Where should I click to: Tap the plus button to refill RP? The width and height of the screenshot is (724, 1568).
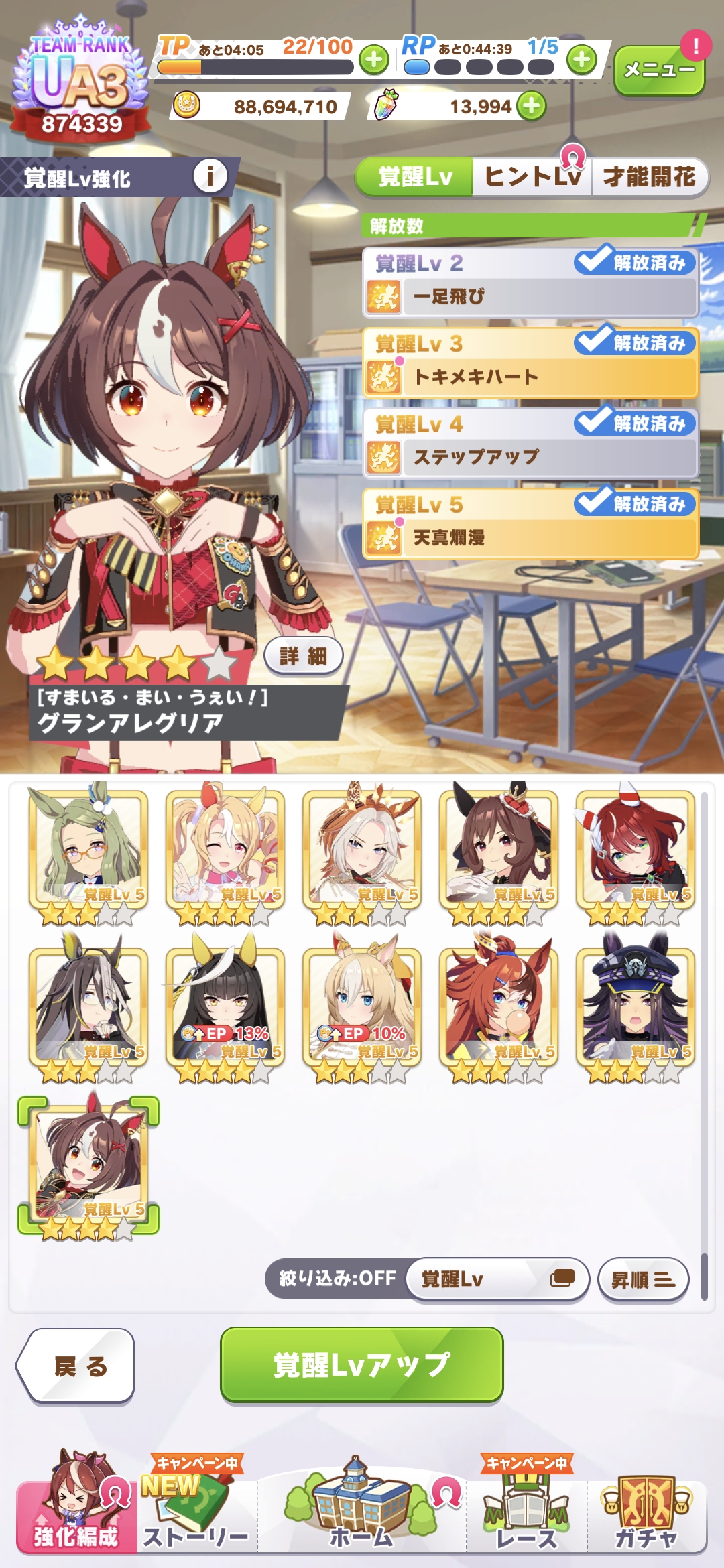[581, 60]
